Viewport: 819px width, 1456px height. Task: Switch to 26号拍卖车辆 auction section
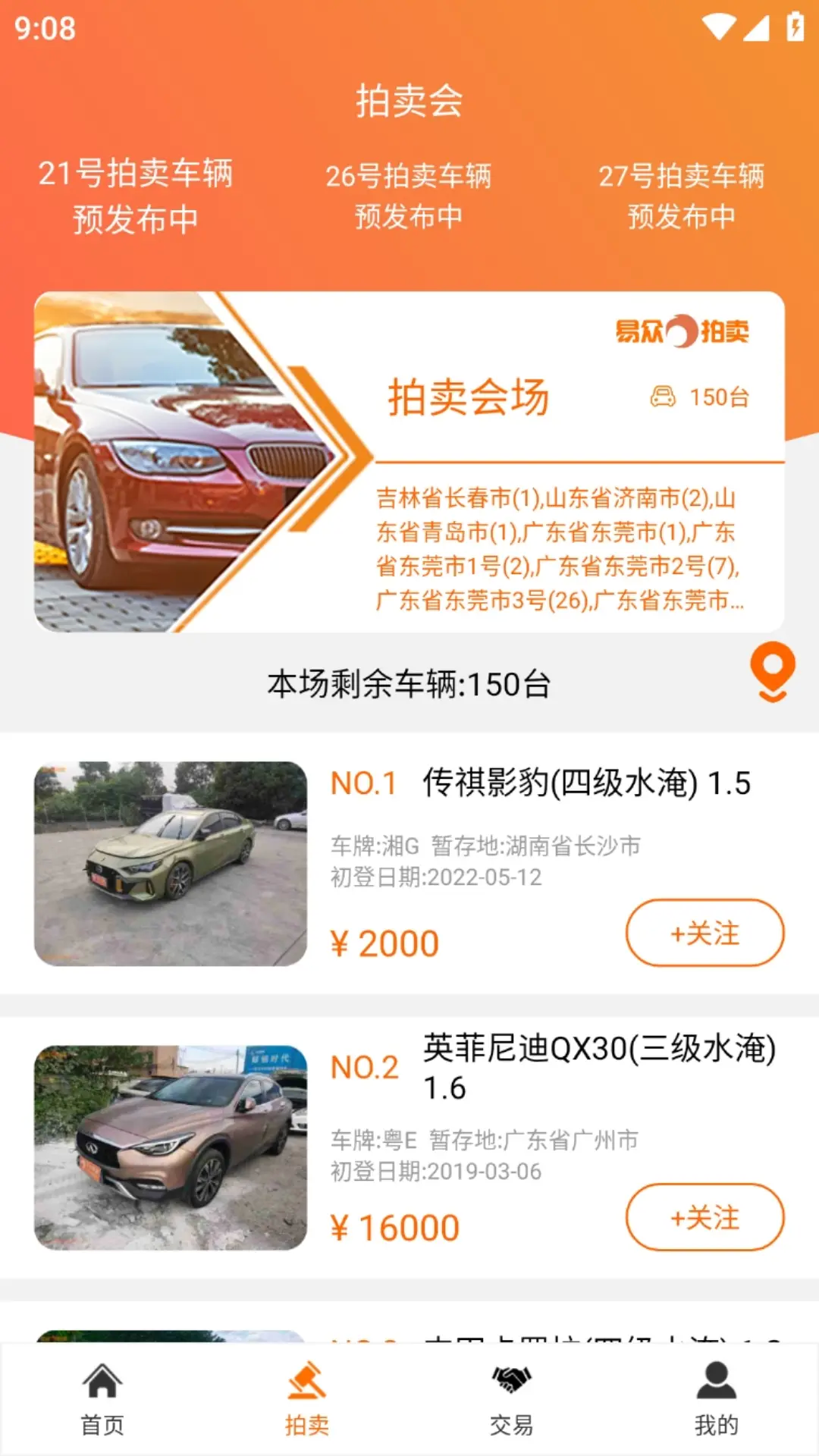click(x=409, y=194)
